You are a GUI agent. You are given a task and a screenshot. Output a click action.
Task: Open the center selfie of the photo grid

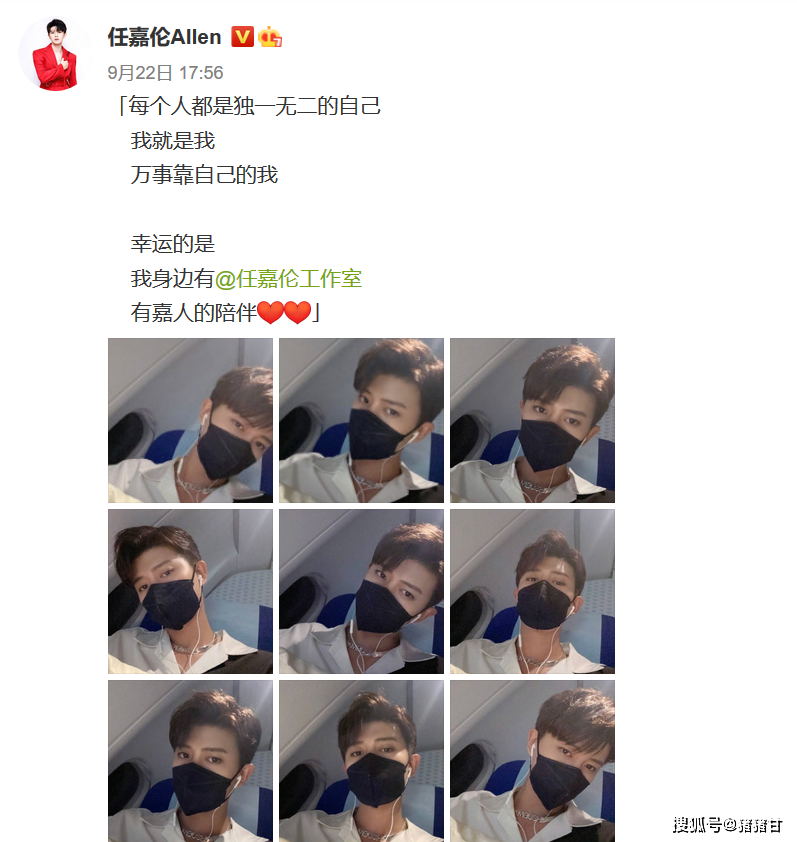click(361, 590)
